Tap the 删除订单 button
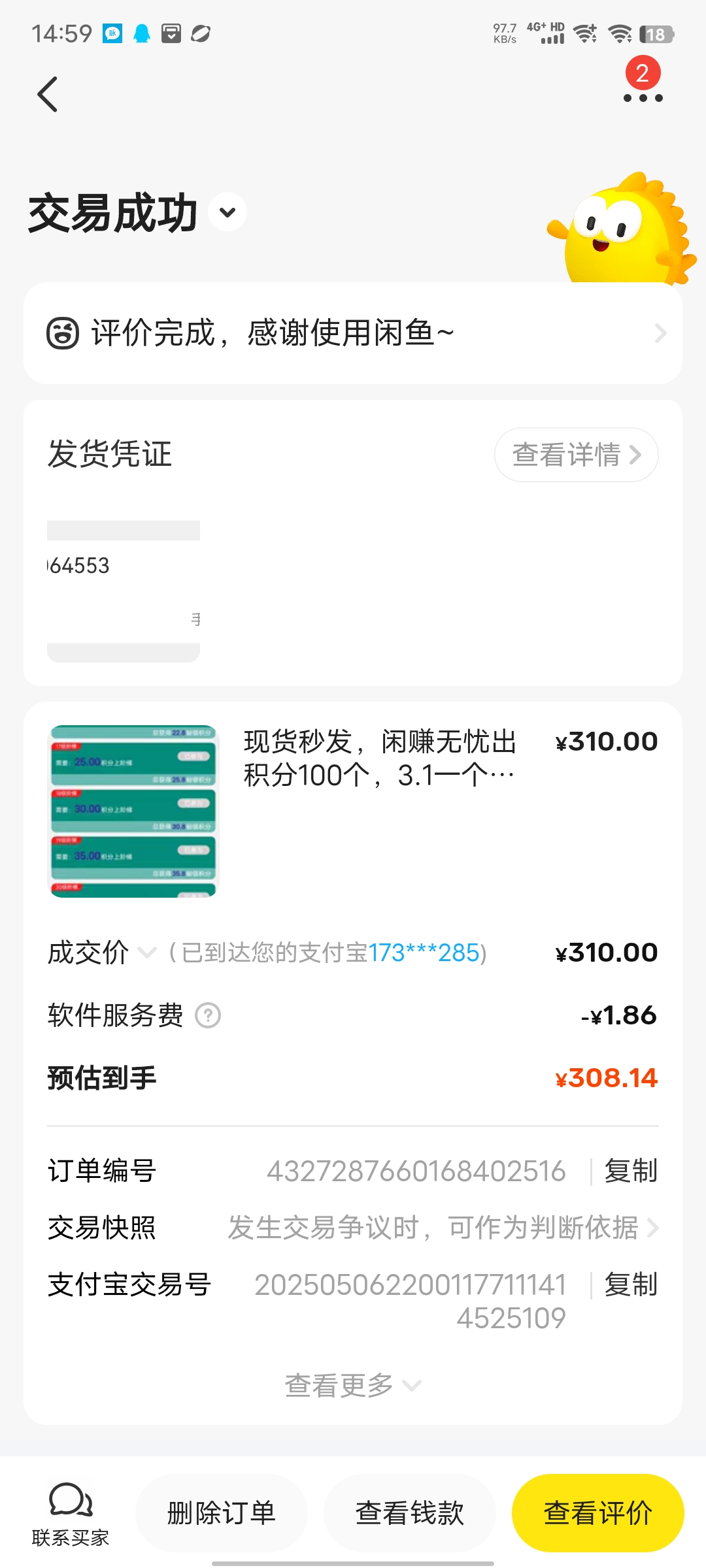 click(221, 1513)
